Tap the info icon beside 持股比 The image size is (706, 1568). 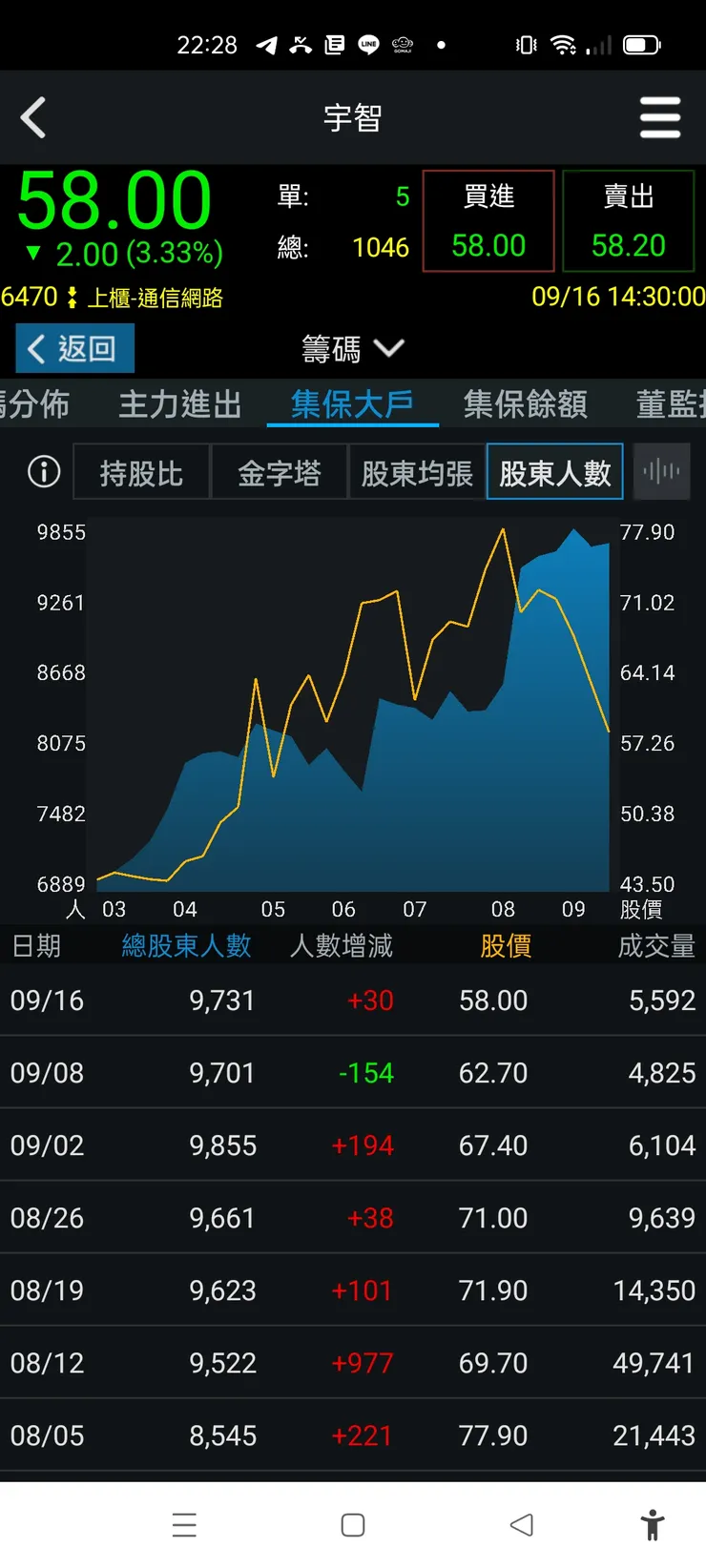pyautogui.click(x=42, y=471)
